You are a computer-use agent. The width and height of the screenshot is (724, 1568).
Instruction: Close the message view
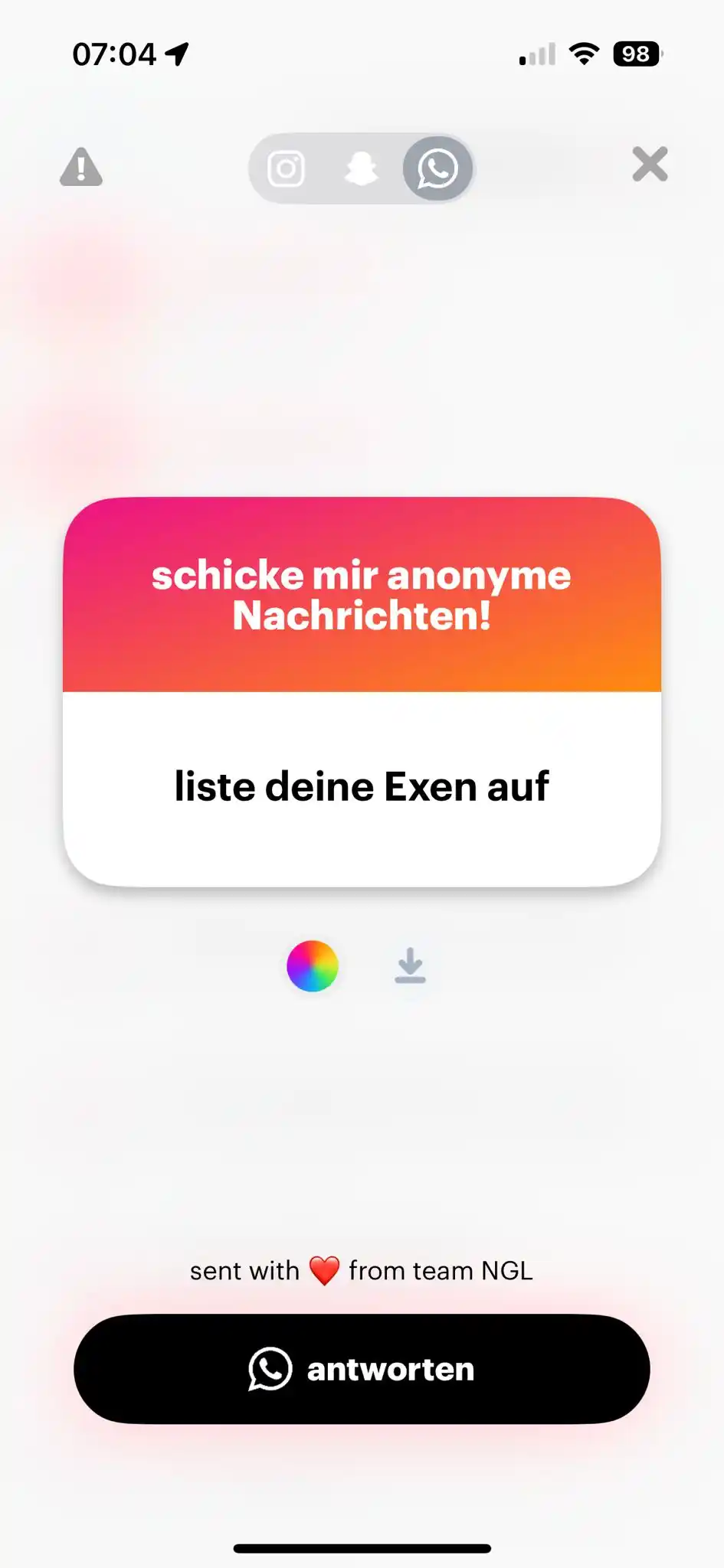pos(650,164)
